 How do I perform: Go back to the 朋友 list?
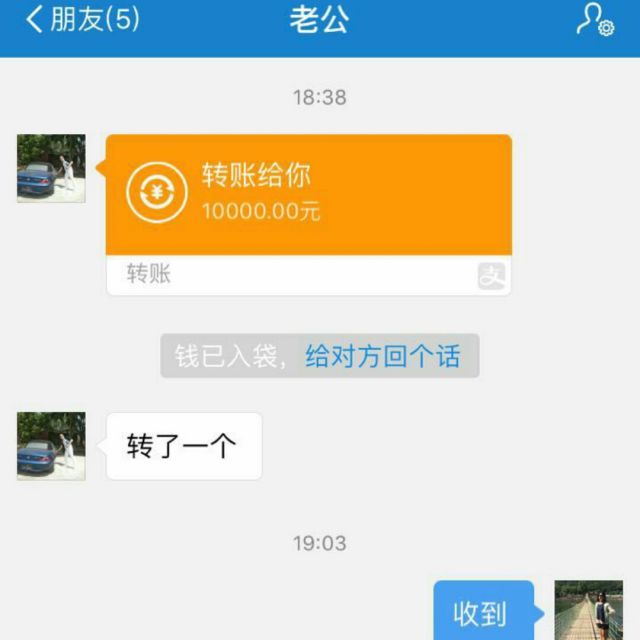(x=82, y=22)
